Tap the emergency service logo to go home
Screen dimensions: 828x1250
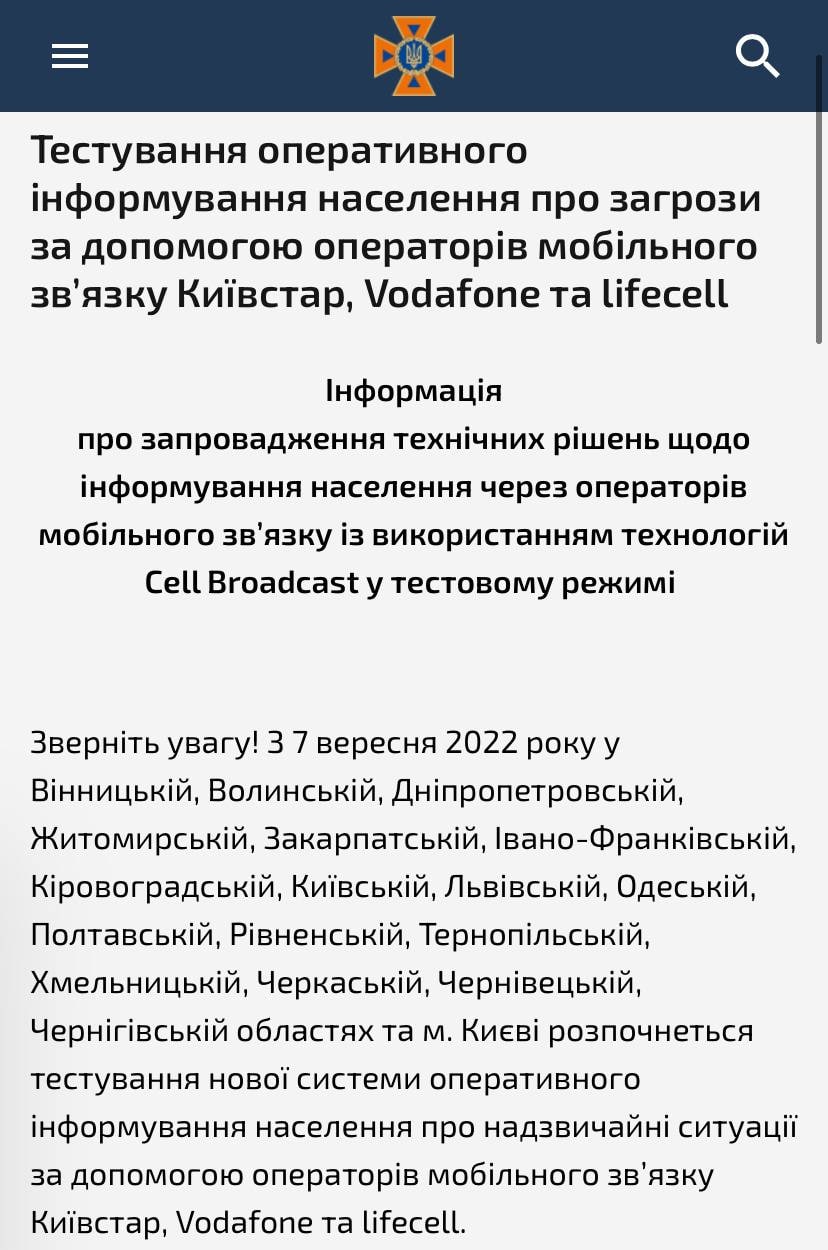413,56
